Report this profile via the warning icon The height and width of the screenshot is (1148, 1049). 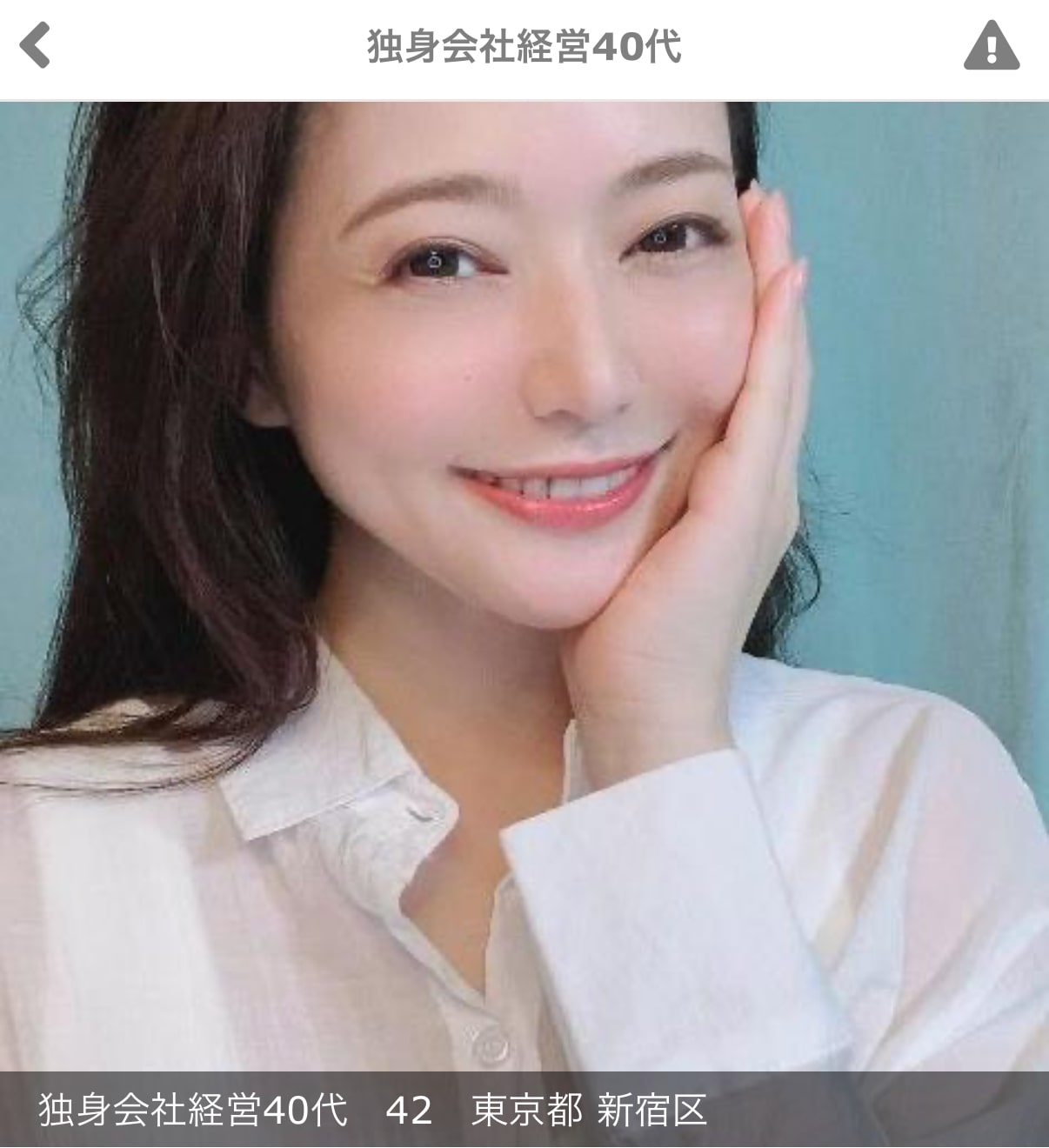click(991, 46)
